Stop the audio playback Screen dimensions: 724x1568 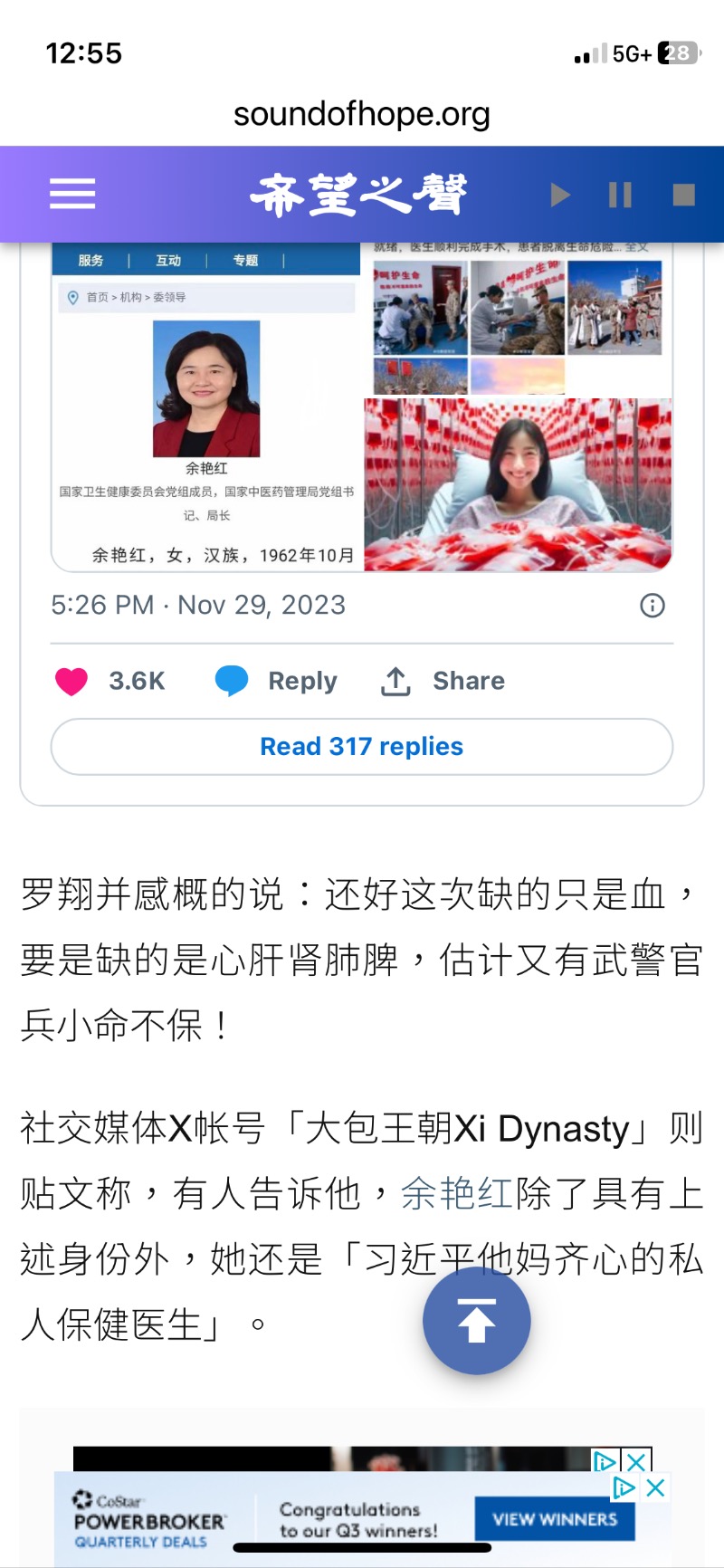[683, 195]
